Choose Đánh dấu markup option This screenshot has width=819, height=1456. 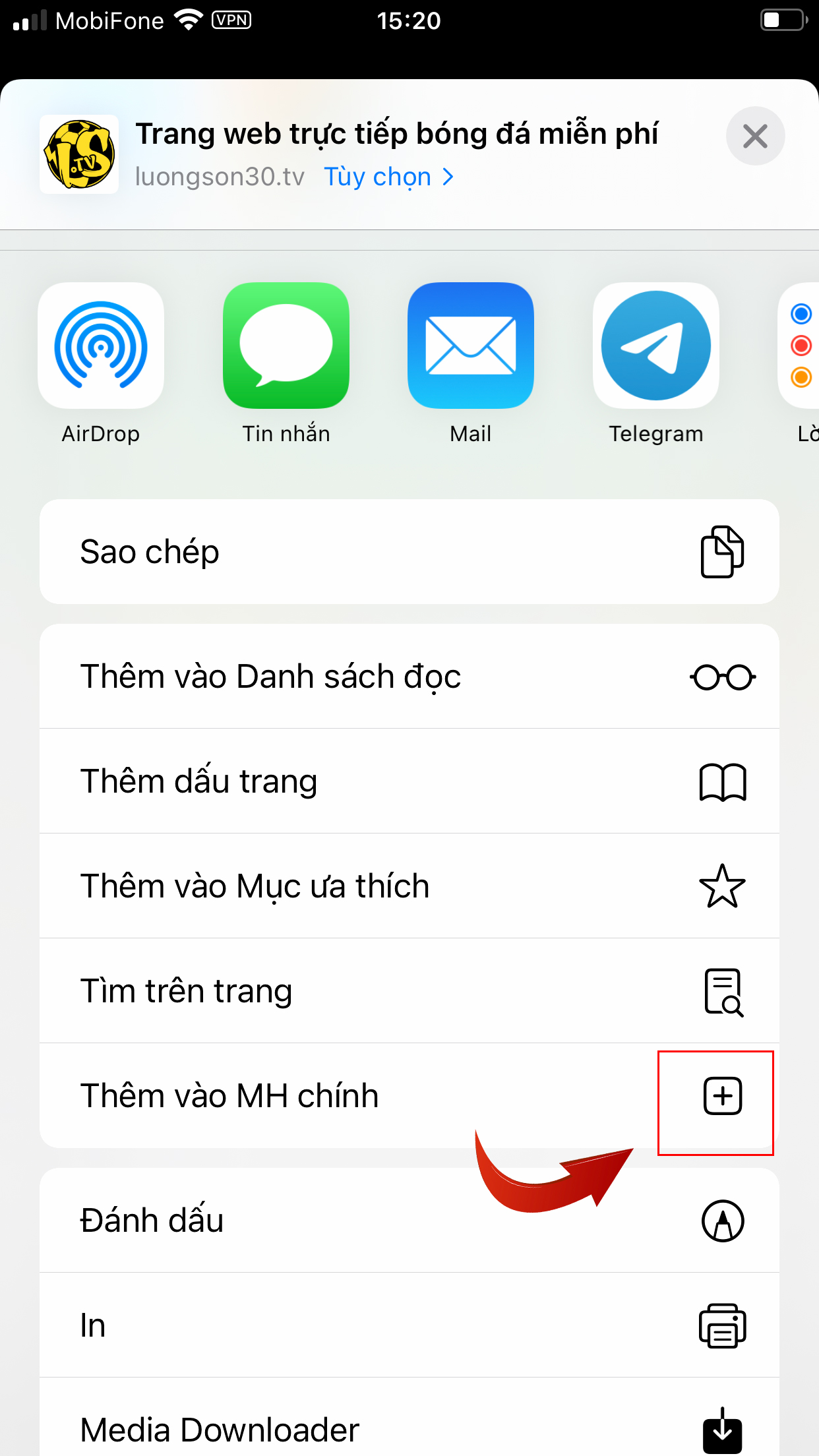point(409,1221)
